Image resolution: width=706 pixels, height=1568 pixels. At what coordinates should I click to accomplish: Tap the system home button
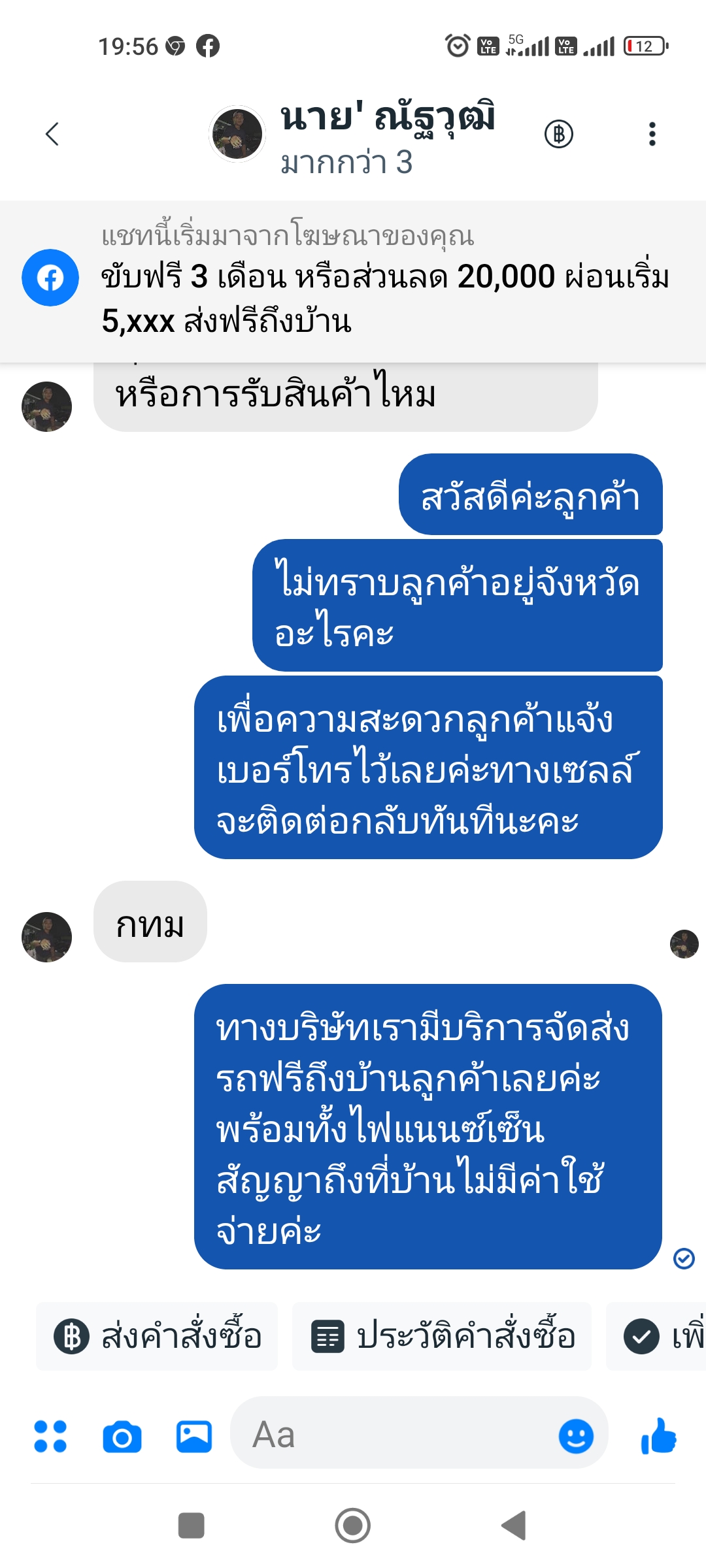click(x=353, y=1526)
